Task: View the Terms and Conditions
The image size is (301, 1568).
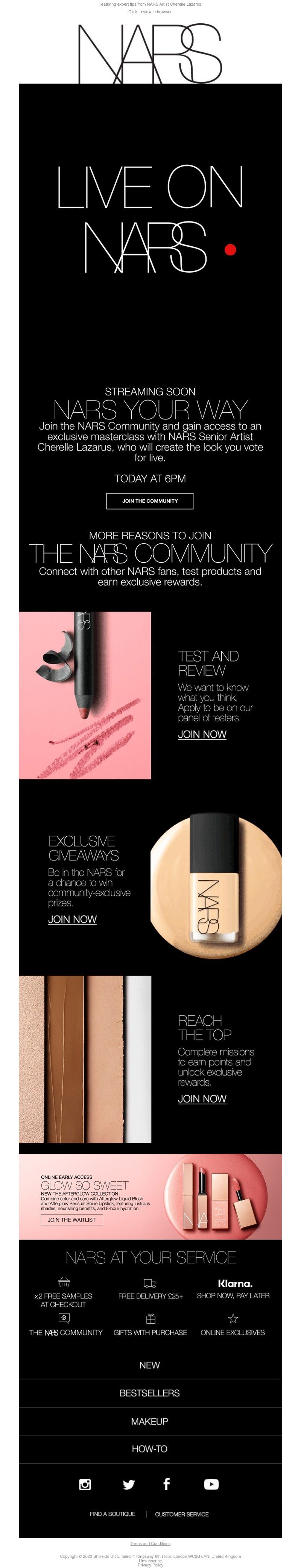Action: pos(150,1543)
